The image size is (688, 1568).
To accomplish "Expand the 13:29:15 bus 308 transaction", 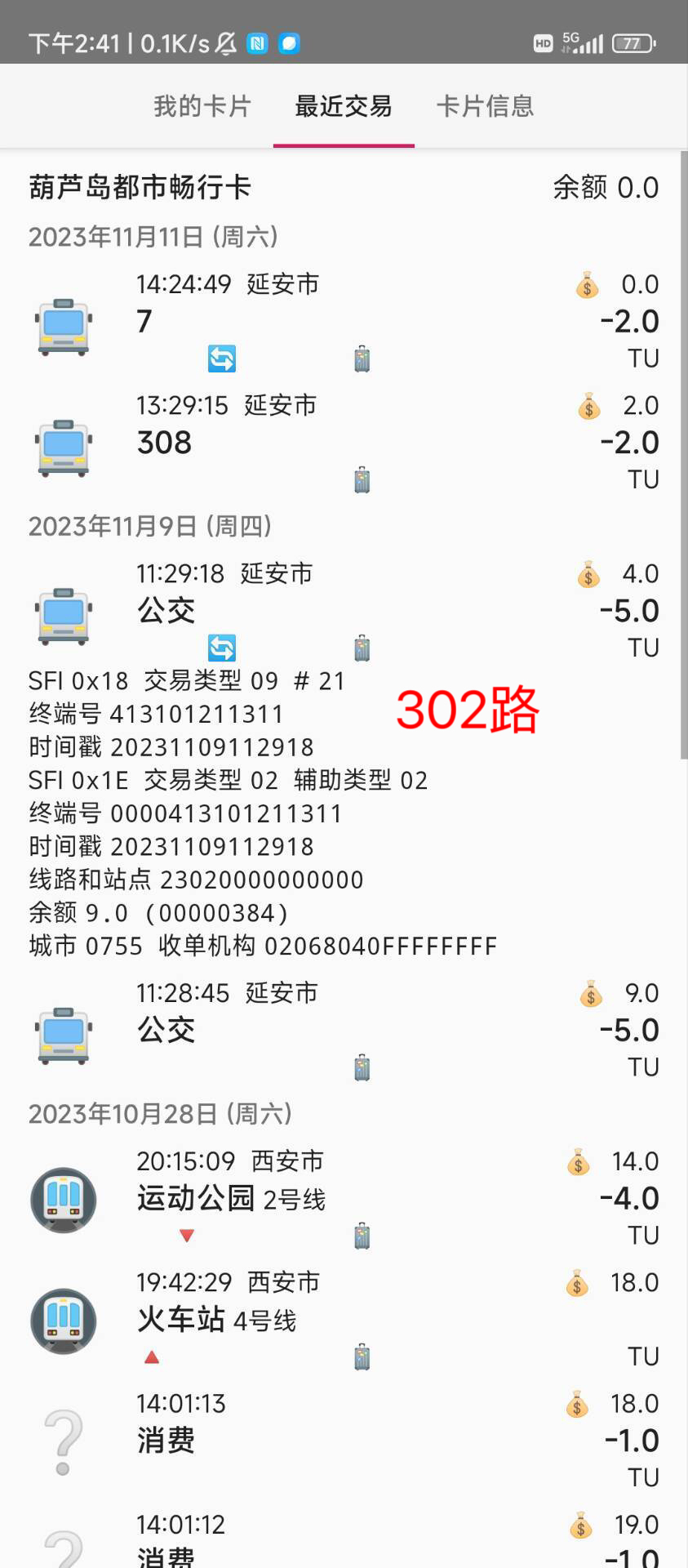I will [343, 442].
